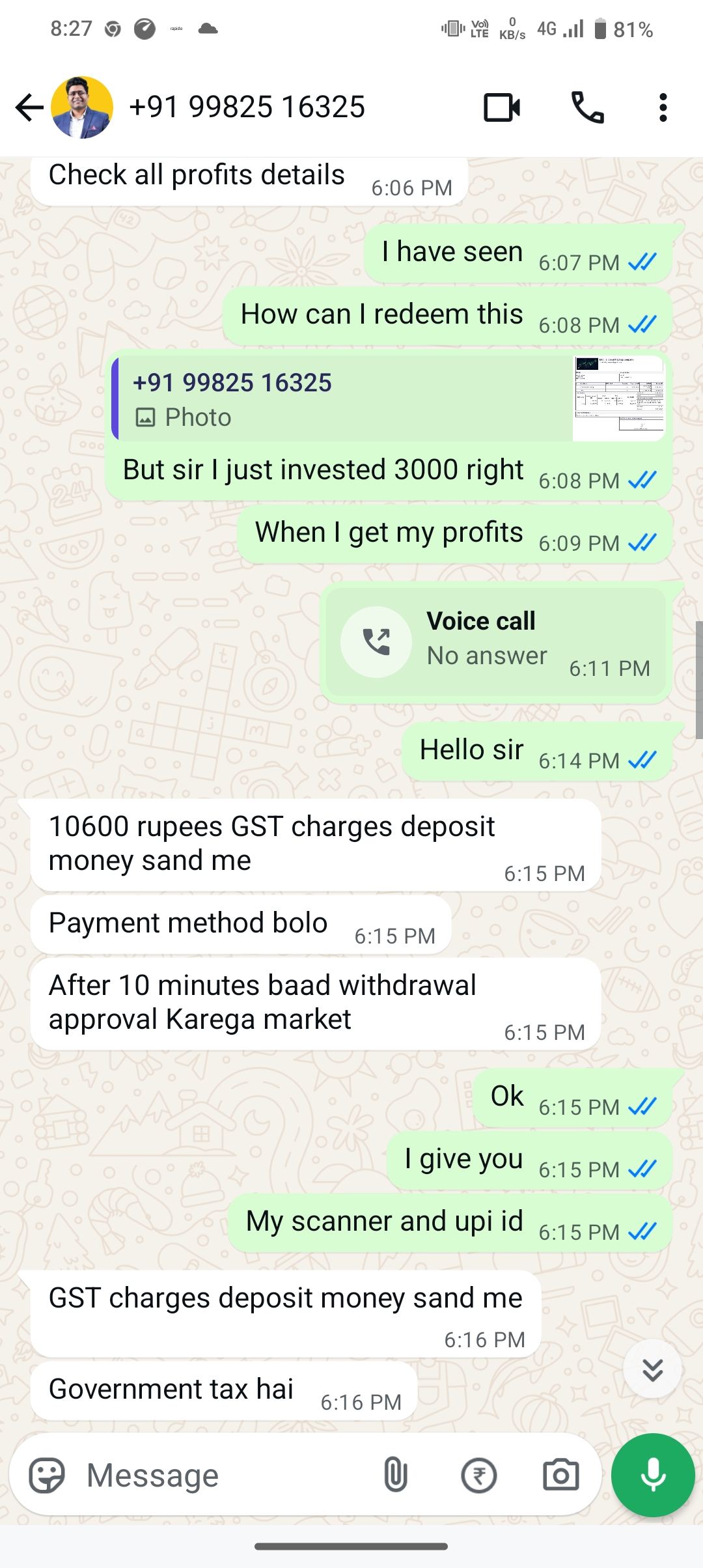Jump to the latest messages
Viewport: 703px width, 1568px height.
coord(652,1369)
